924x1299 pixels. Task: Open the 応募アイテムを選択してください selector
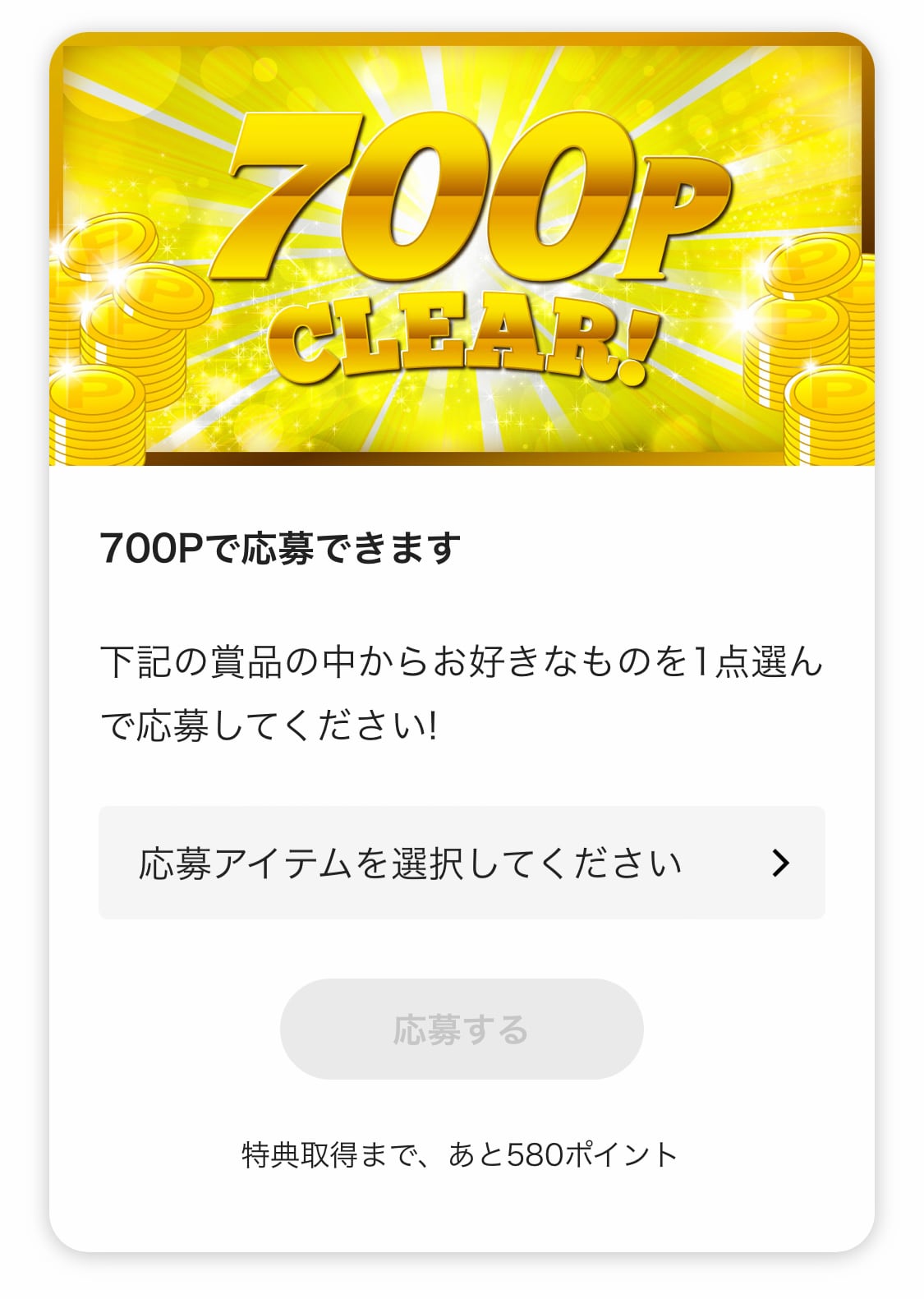[x=462, y=863]
